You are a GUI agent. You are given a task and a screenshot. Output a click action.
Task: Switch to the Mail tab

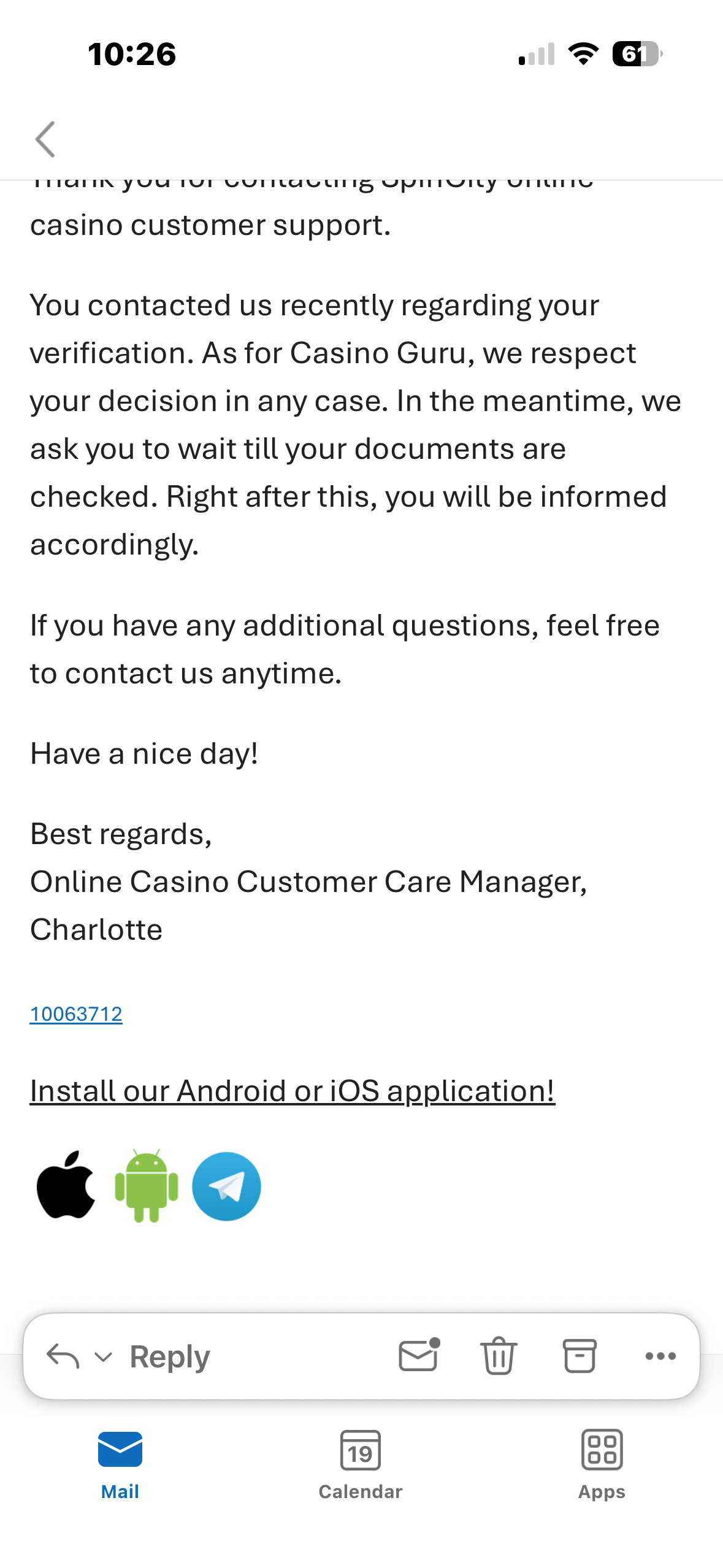coord(120,1464)
